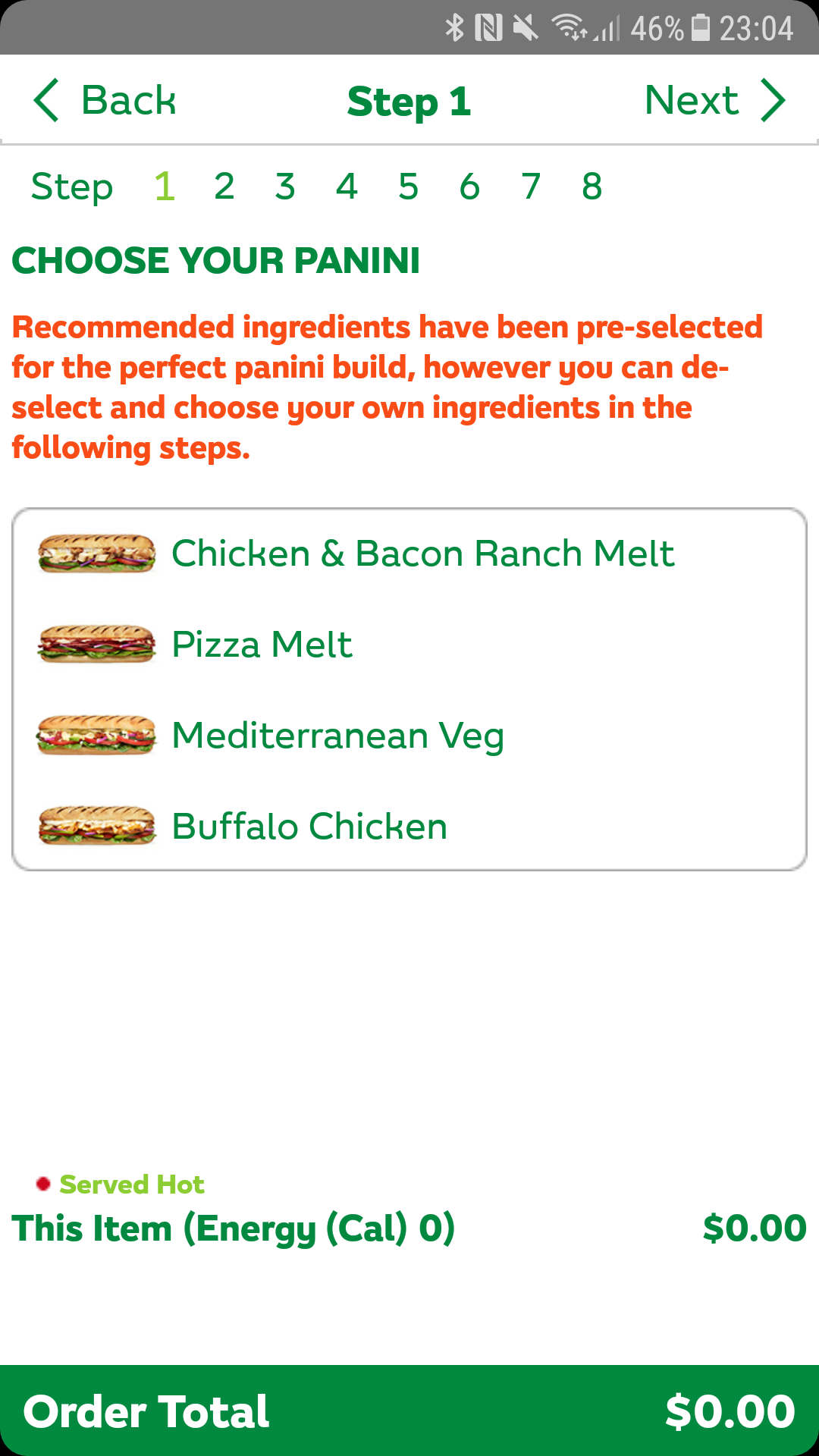This screenshot has width=819, height=1456.
Task: Jump to step 2
Action: (224, 187)
